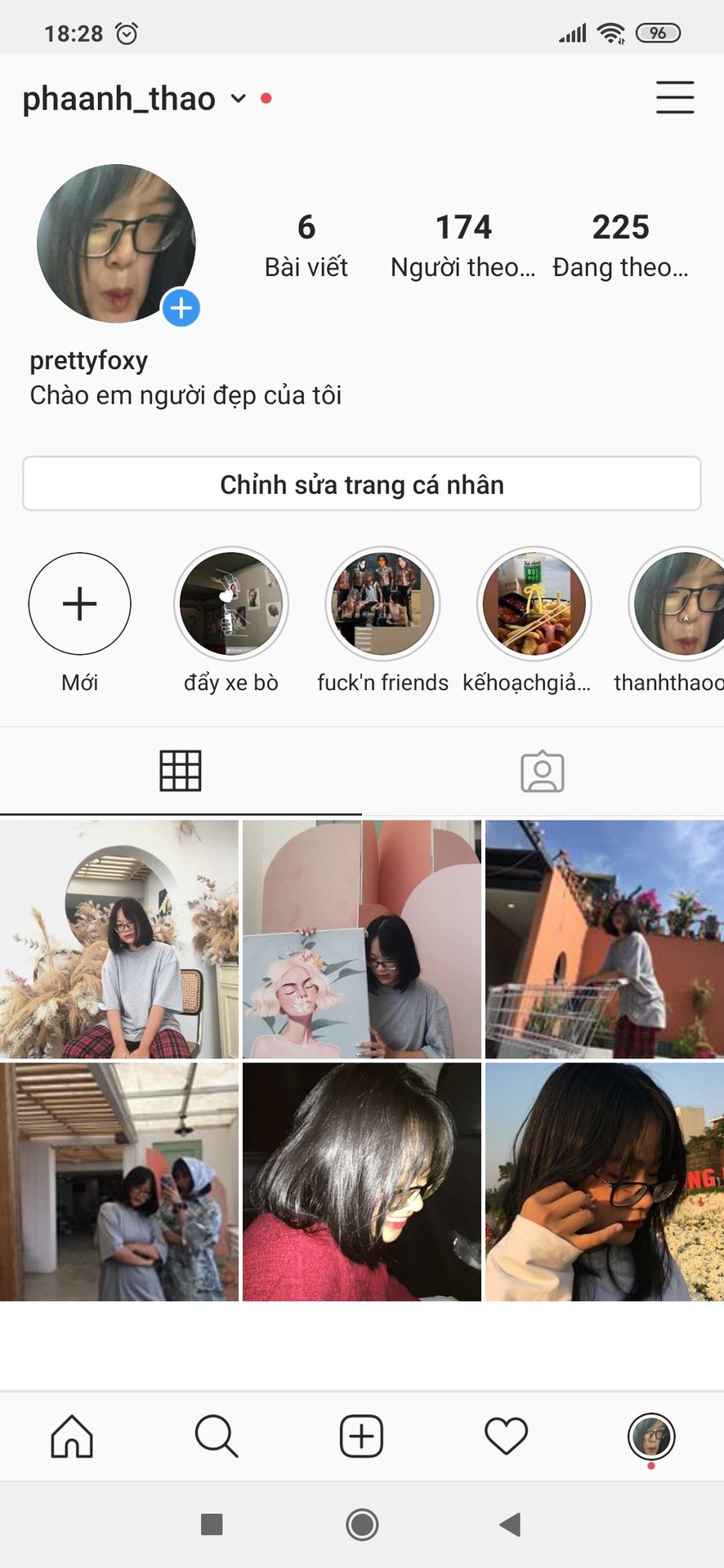This screenshot has height=1568, width=724.
Task: Open the activity heart tab
Action: click(x=507, y=1436)
